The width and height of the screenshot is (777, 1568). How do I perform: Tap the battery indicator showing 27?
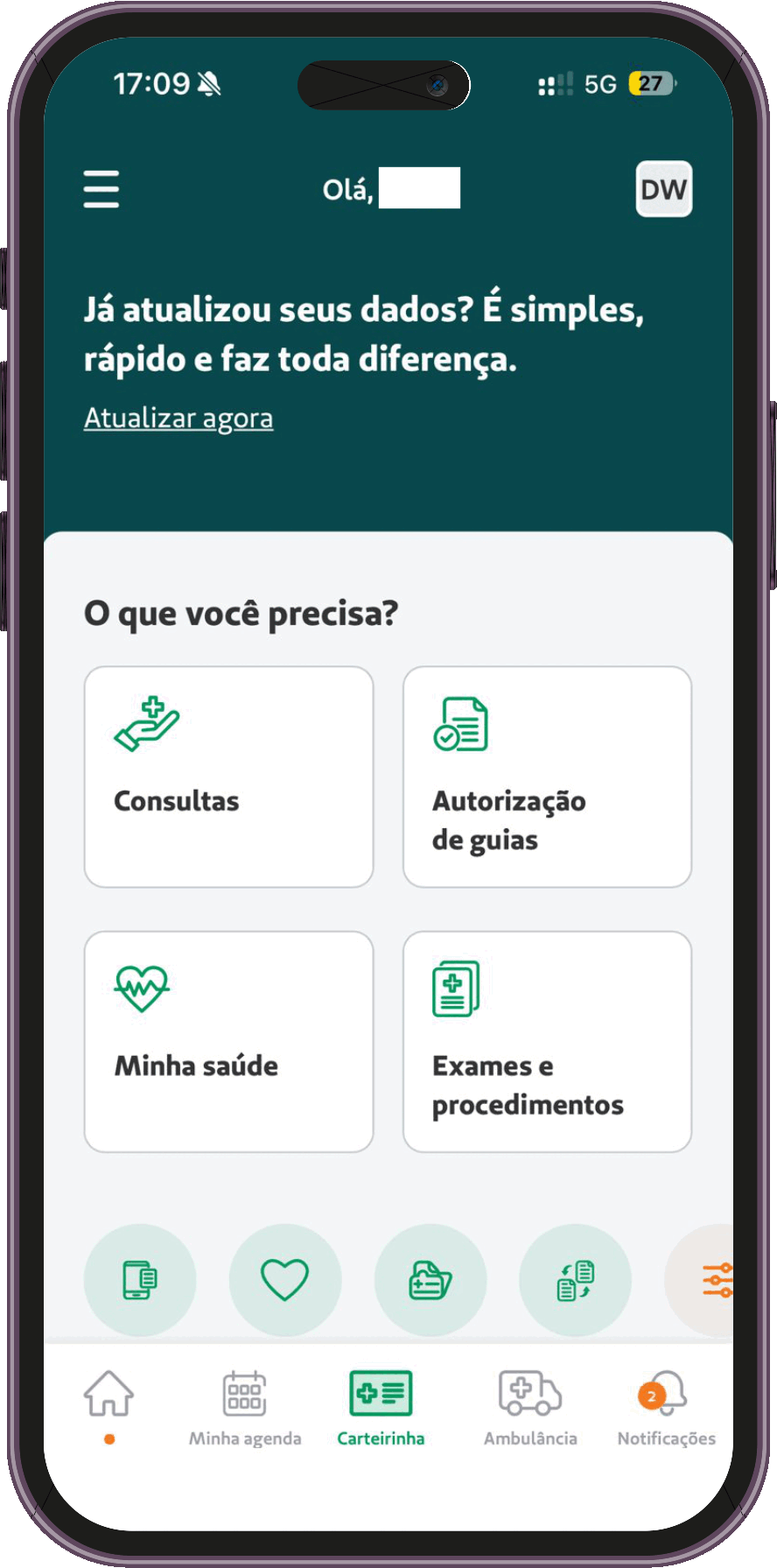[650, 83]
